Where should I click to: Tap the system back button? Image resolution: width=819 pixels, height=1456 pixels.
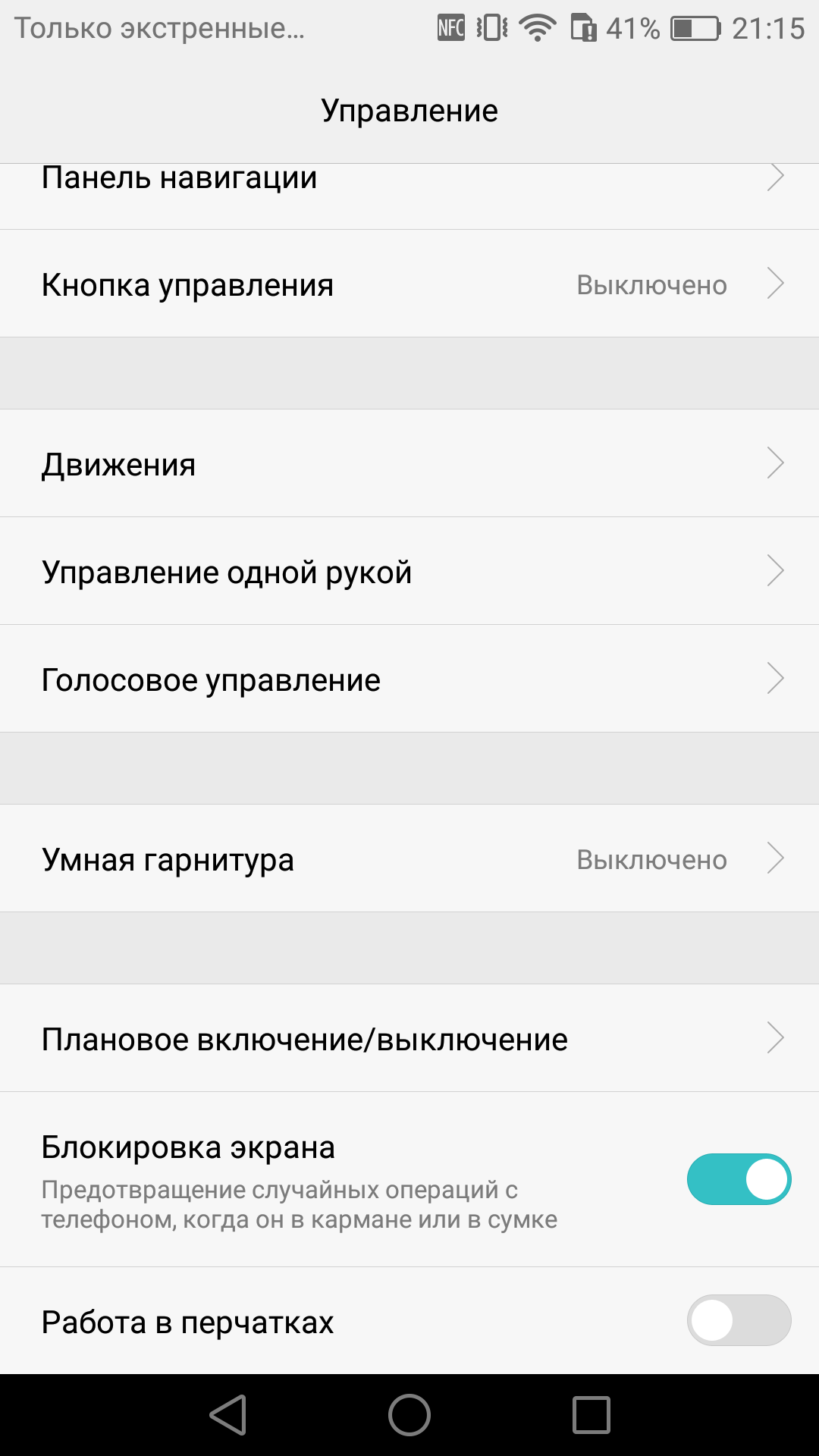228,1415
